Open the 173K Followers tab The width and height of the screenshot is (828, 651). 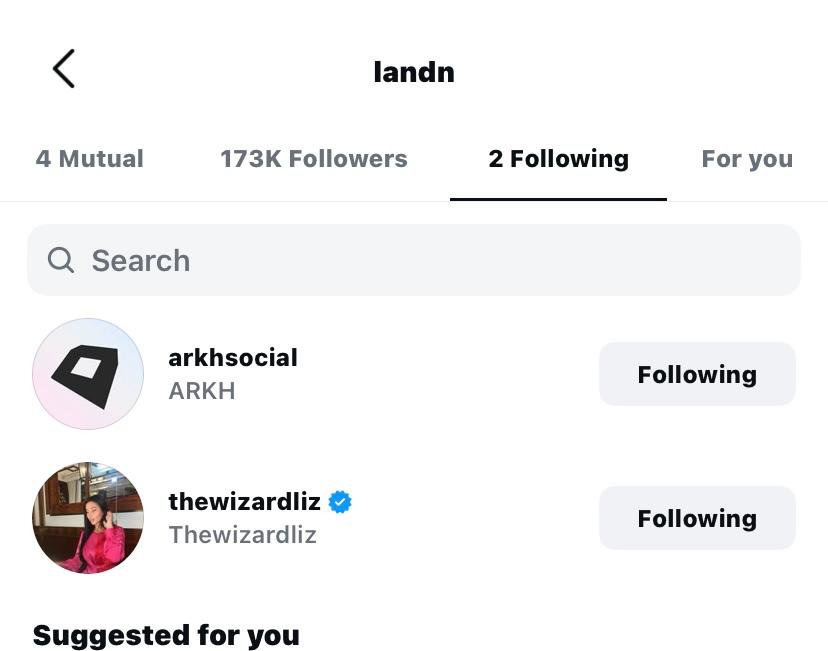tap(314, 159)
